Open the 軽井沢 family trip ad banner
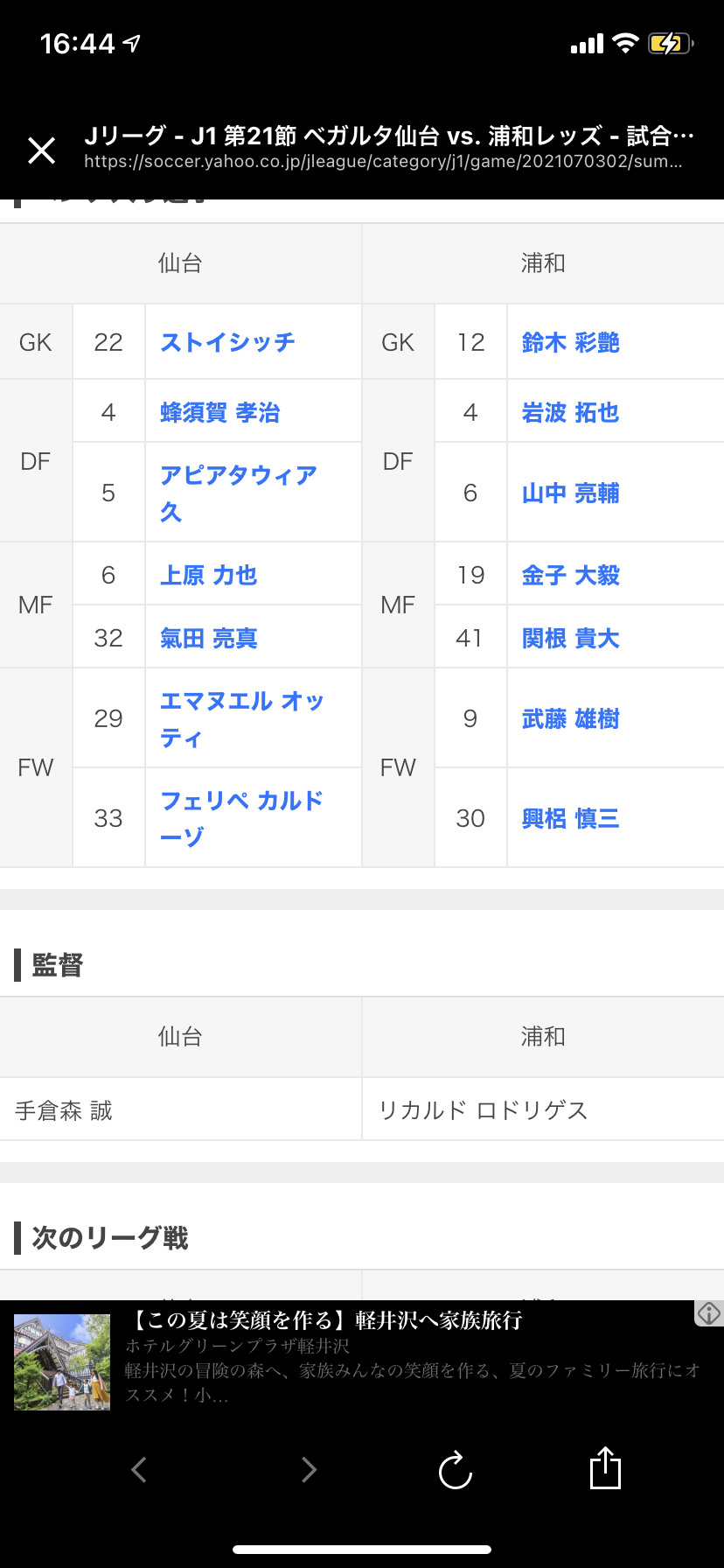 click(x=362, y=1361)
